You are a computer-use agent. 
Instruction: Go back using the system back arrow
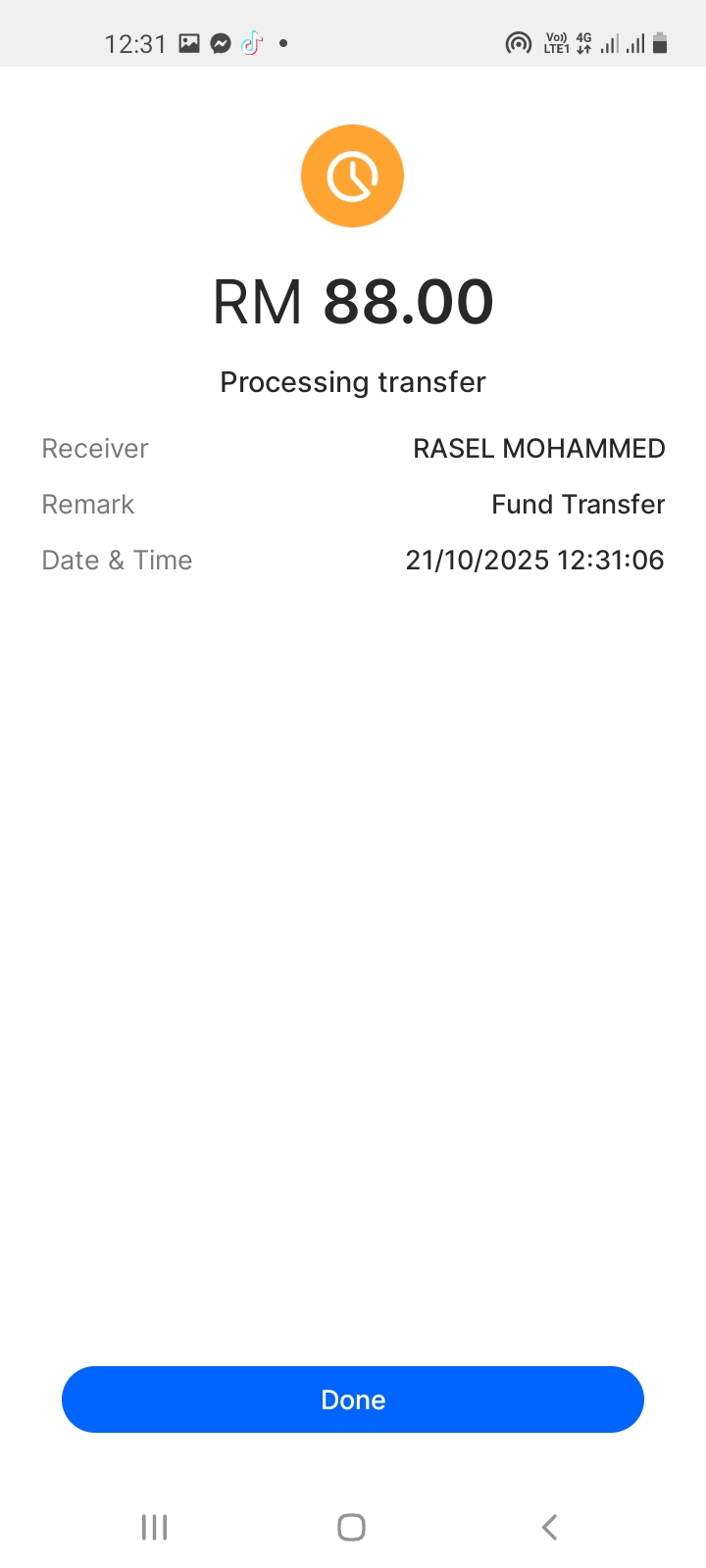pos(549,1527)
